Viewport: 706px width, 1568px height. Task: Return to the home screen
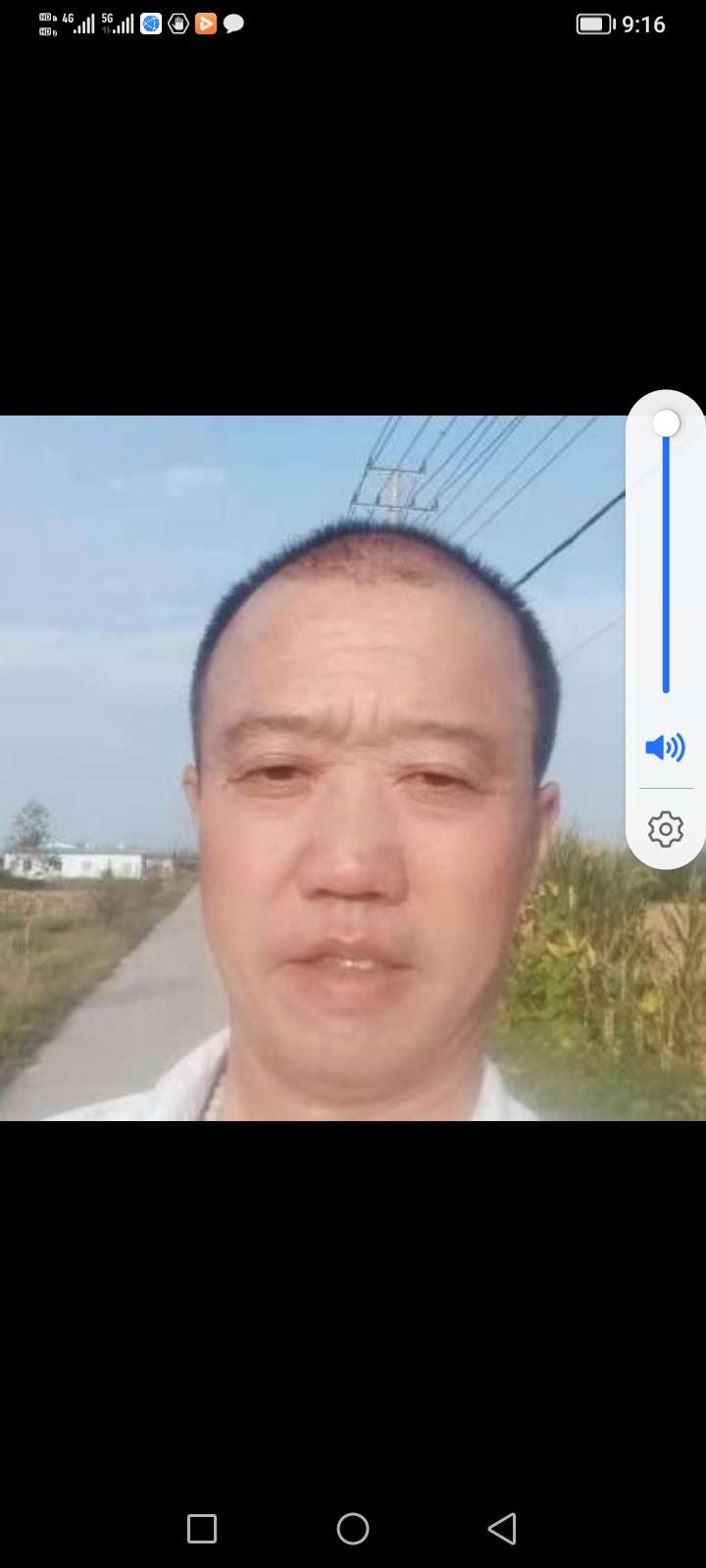353,1528
